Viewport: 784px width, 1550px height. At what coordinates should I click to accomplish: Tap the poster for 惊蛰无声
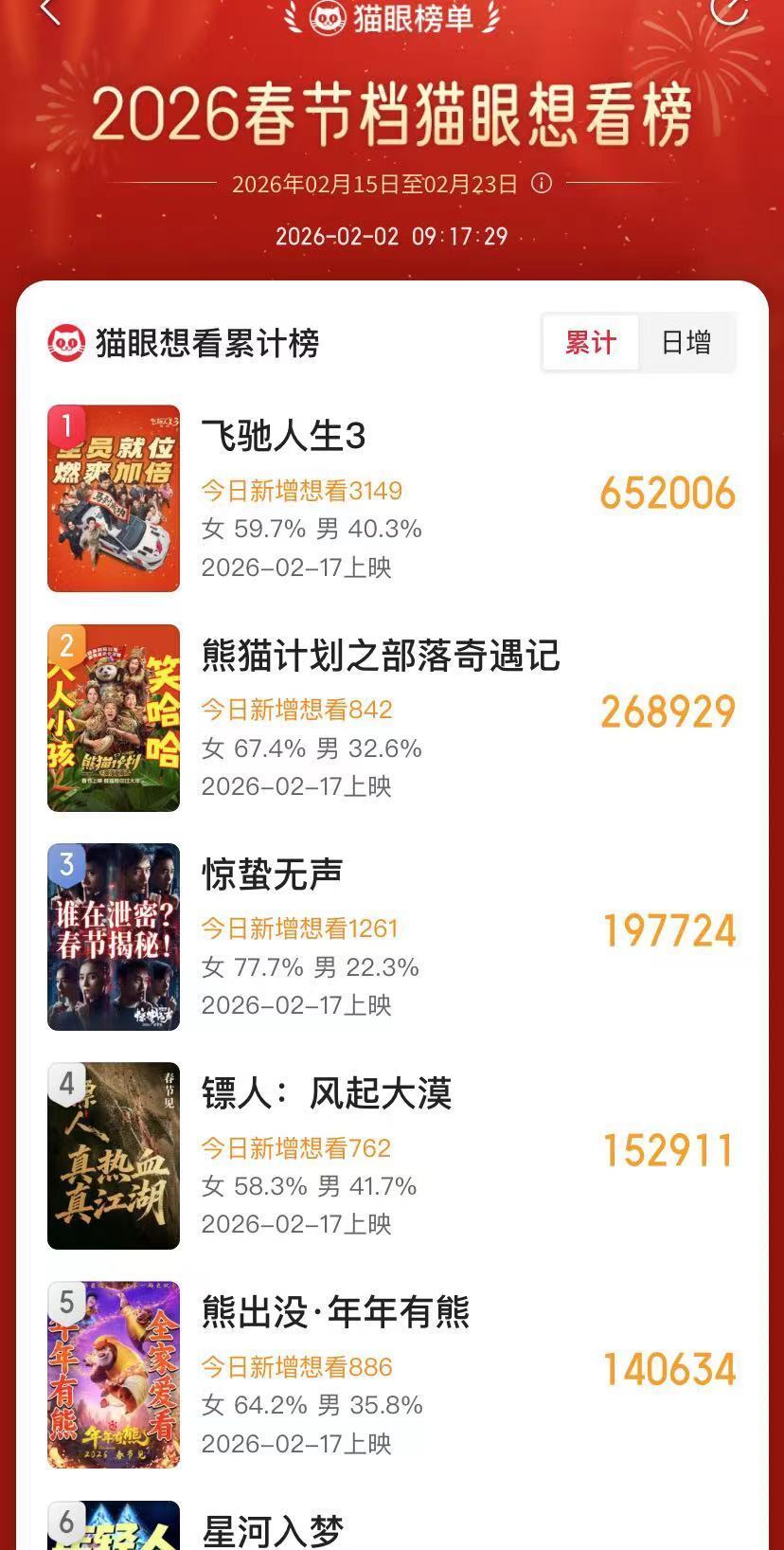(x=113, y=936)
